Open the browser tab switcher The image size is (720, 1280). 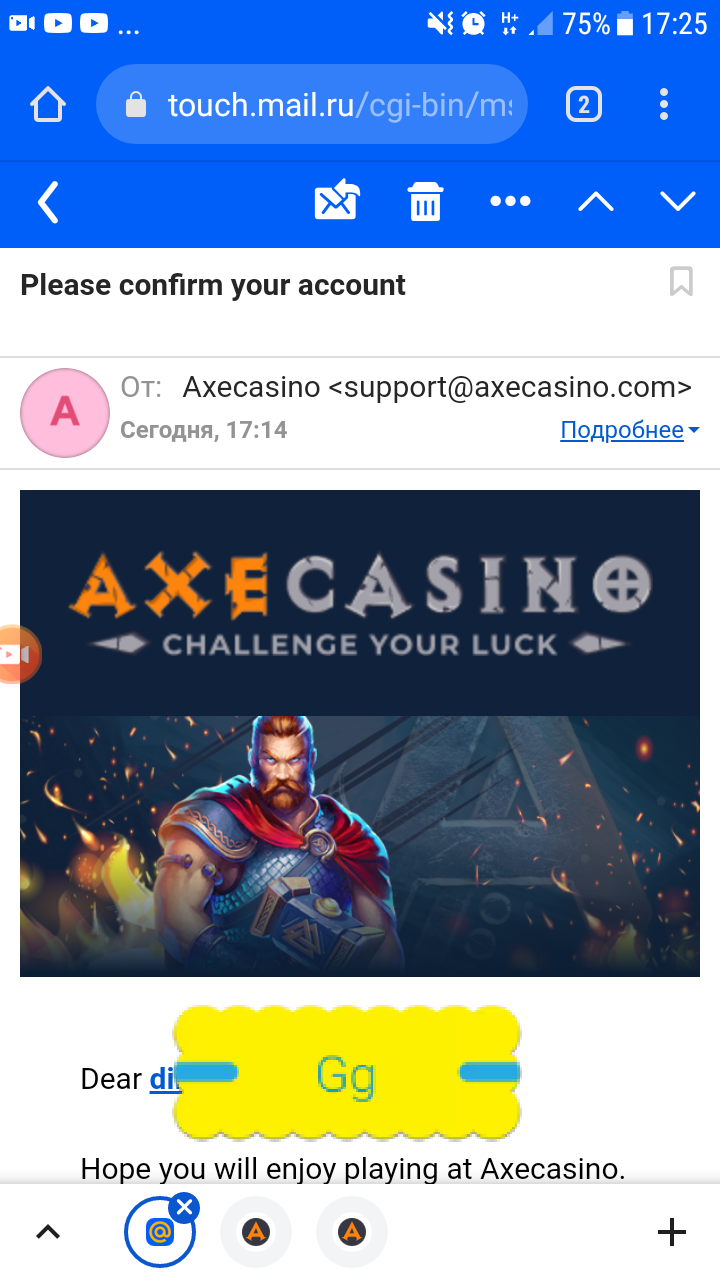click(x=584, y=104)
